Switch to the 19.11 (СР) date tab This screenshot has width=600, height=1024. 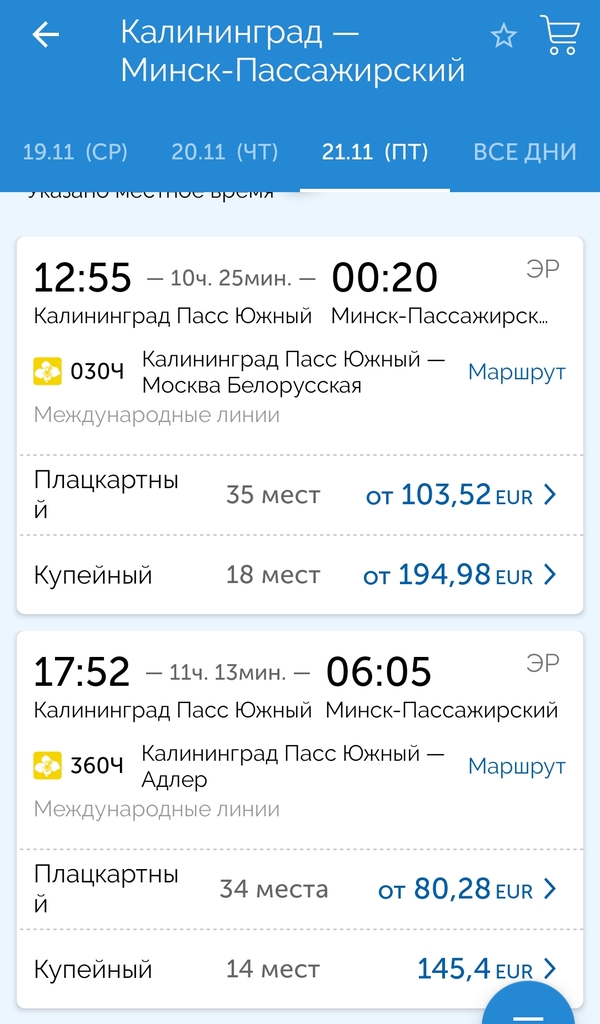coord(75,152)
